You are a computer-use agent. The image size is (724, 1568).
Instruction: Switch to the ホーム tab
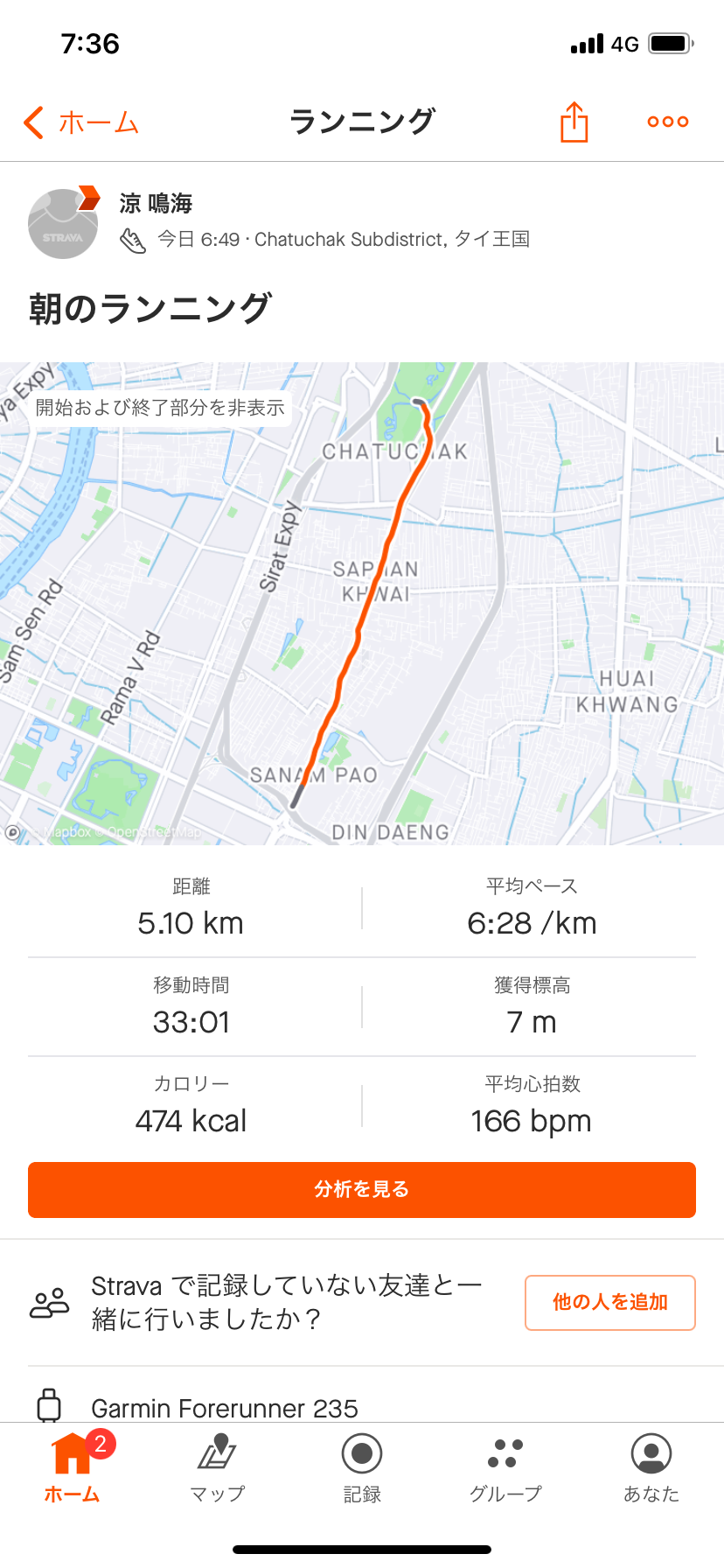click(72, 1468)
